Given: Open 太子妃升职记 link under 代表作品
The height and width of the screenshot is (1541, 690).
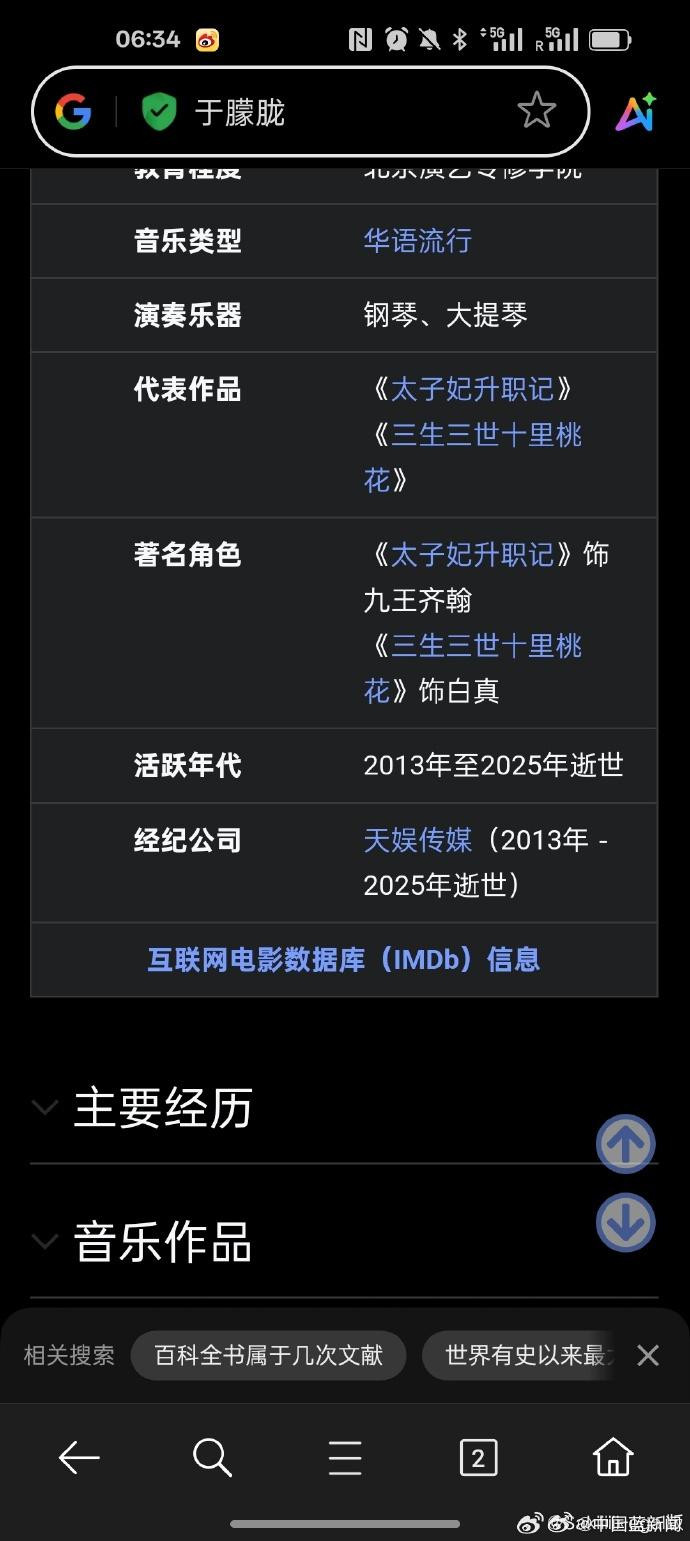Looking at the screenshot, I should click(x=471, y=389).
